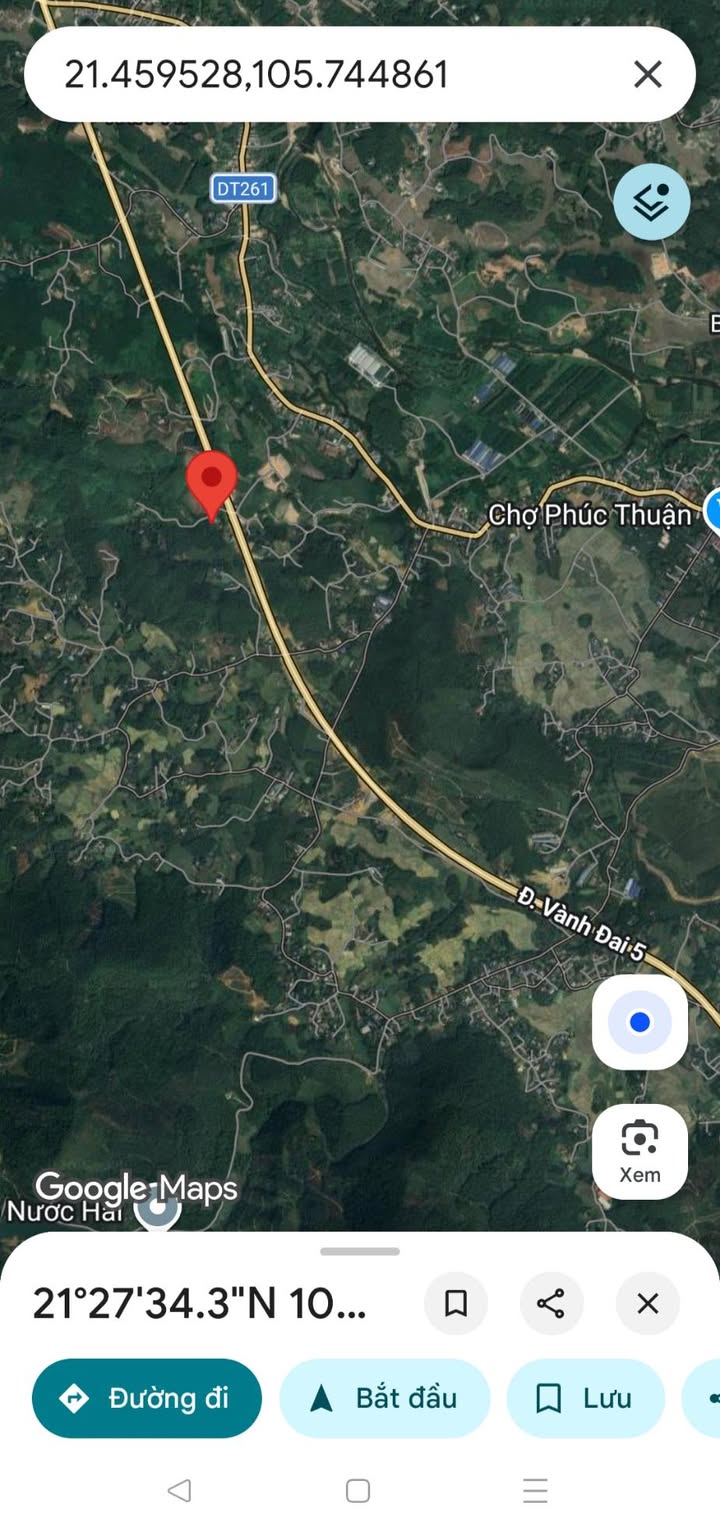The width and height of the screenshot is (720, 1534).
Task: Start navigation with Bắt đầu
Action: (385, 1397)
